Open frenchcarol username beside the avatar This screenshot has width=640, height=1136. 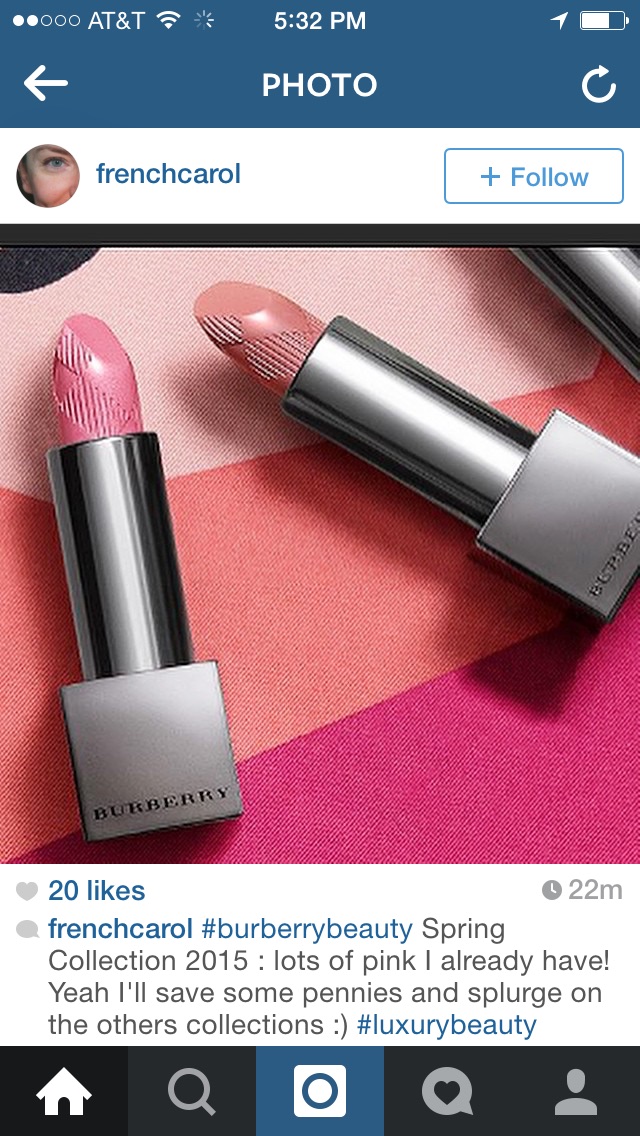[x=168, y=174]
